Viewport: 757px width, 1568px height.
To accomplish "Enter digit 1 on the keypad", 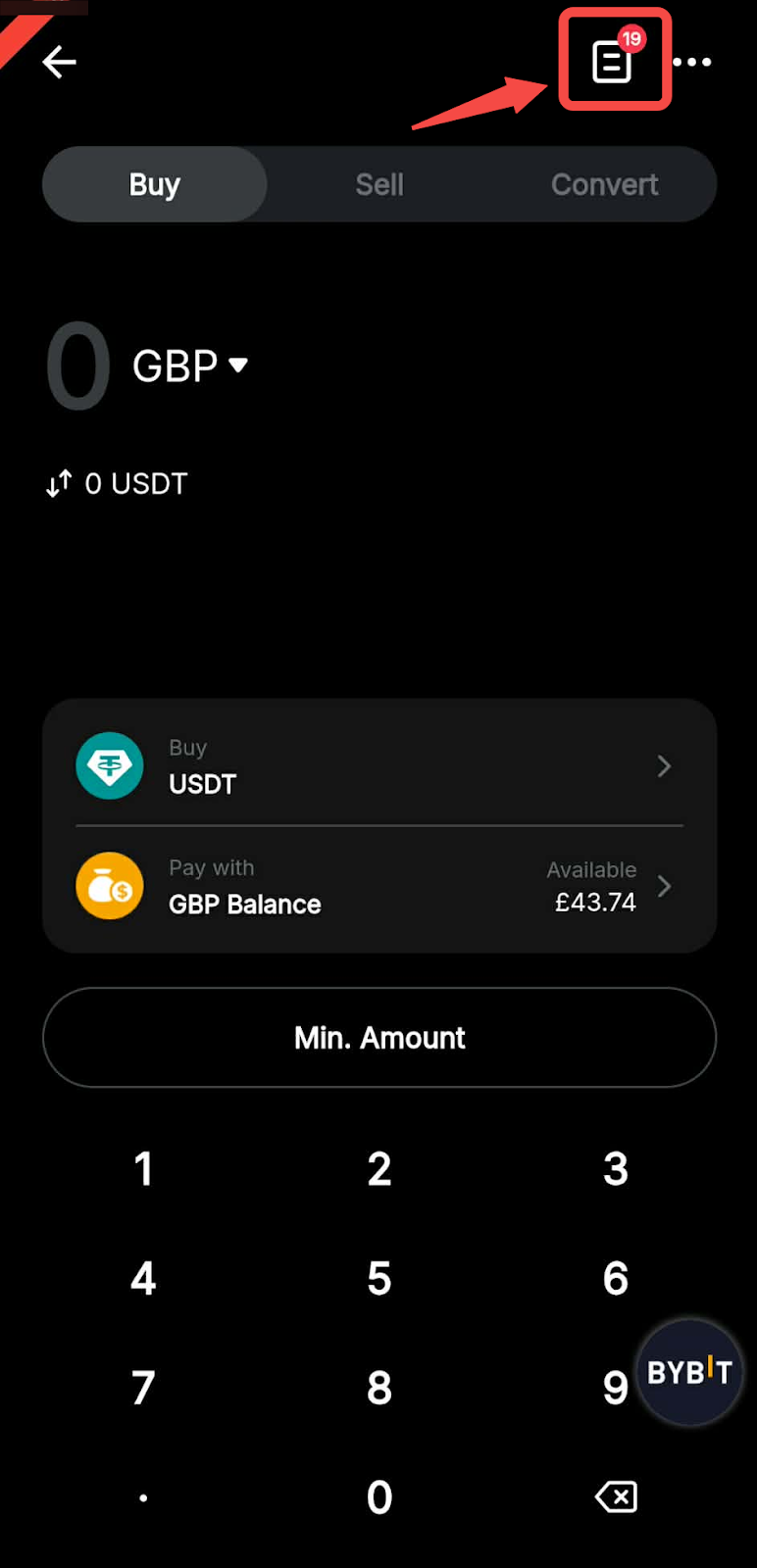I will coord(143,1168).
